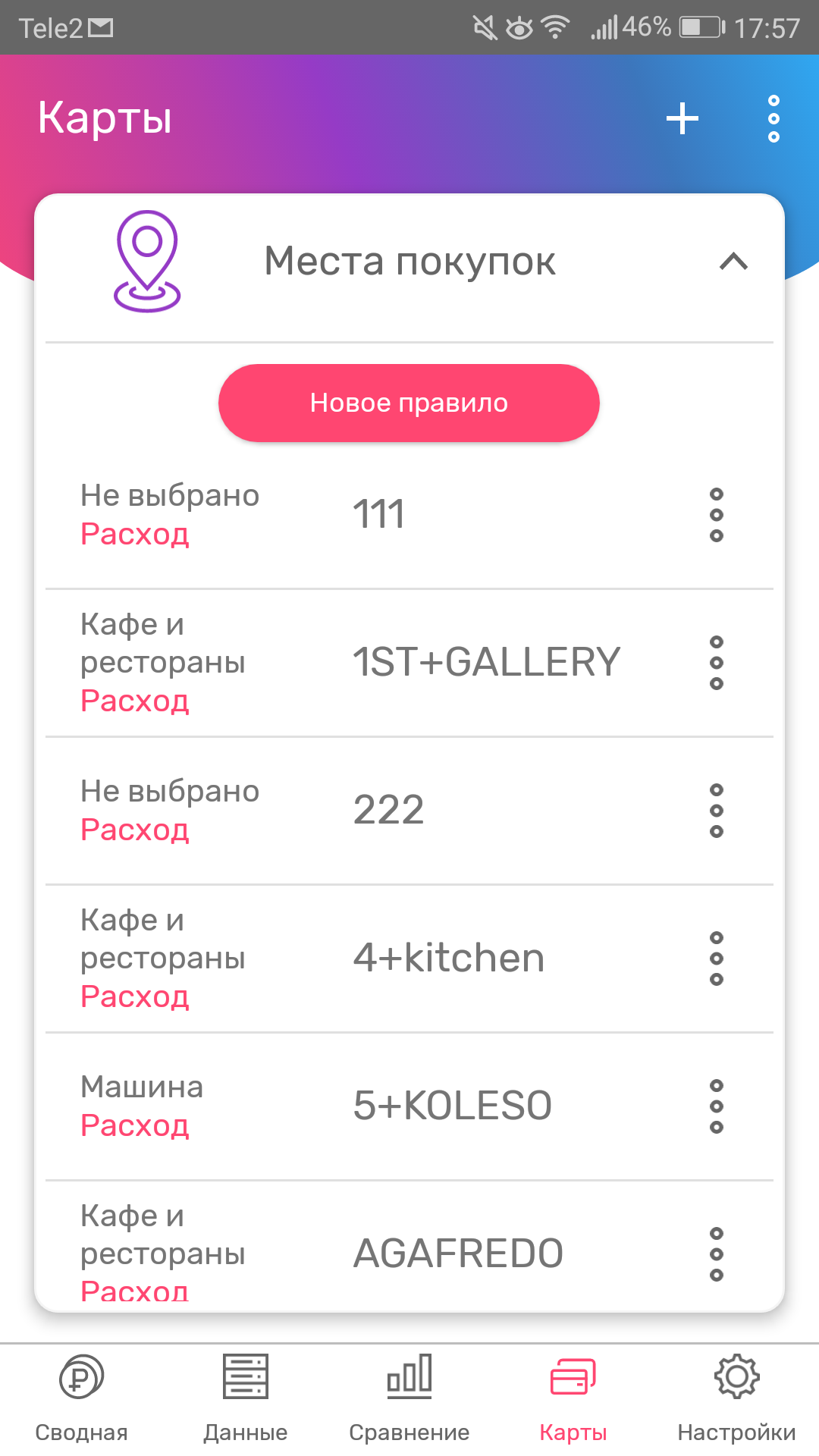
Task: Open the overflow menu in the app bar
Action: tap(773, 118)
